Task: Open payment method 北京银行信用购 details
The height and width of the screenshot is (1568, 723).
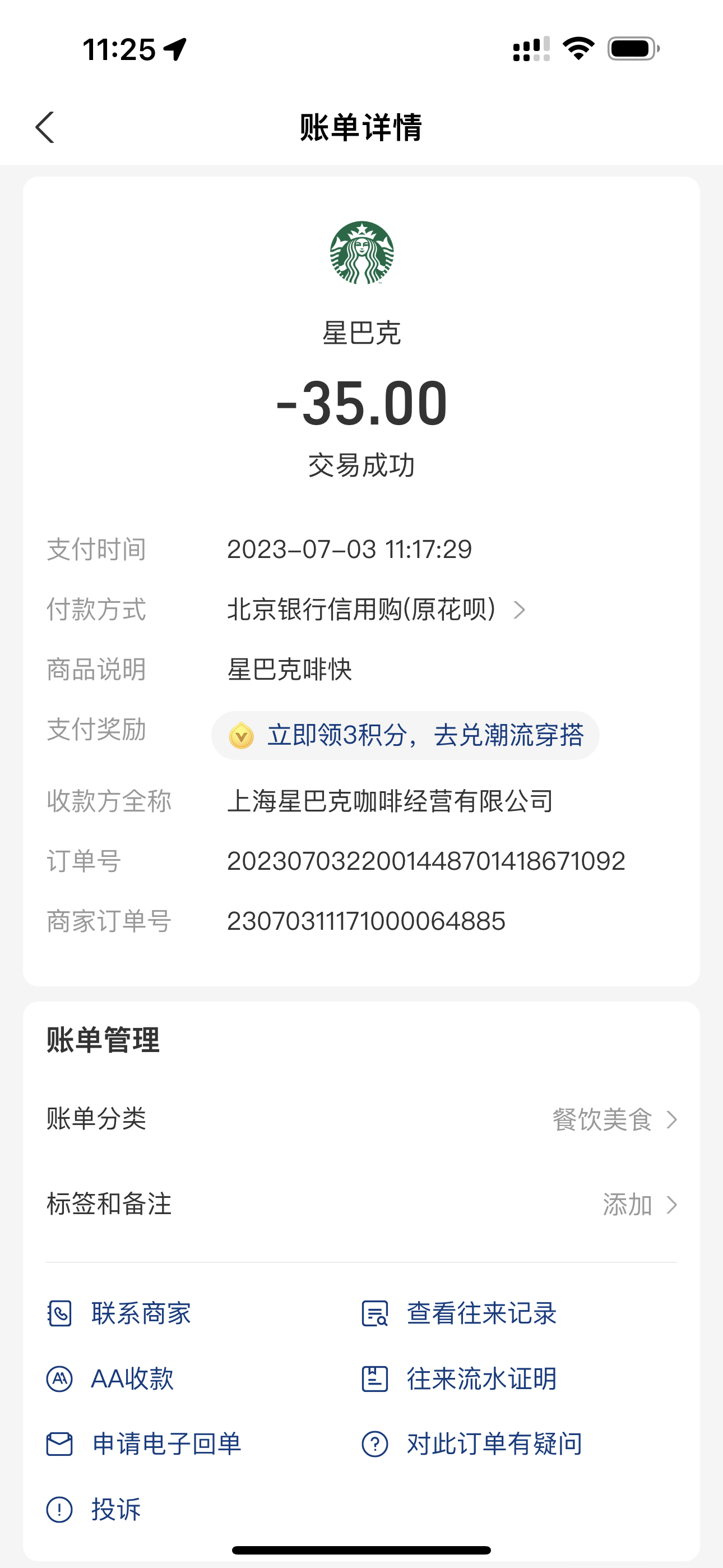Action: pos(376,609)
